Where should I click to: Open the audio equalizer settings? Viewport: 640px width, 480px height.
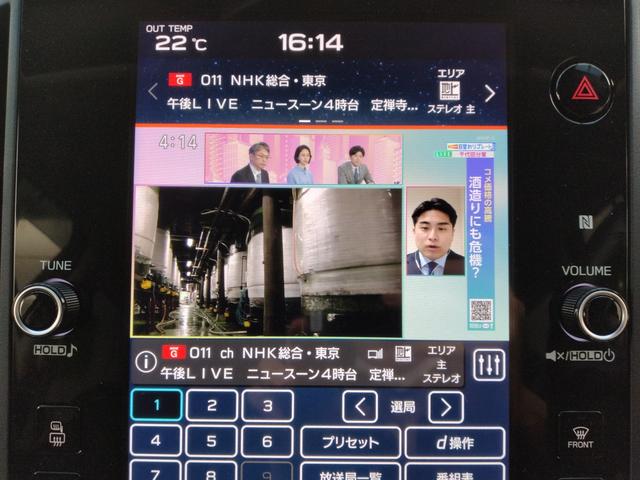pos(488,365)
